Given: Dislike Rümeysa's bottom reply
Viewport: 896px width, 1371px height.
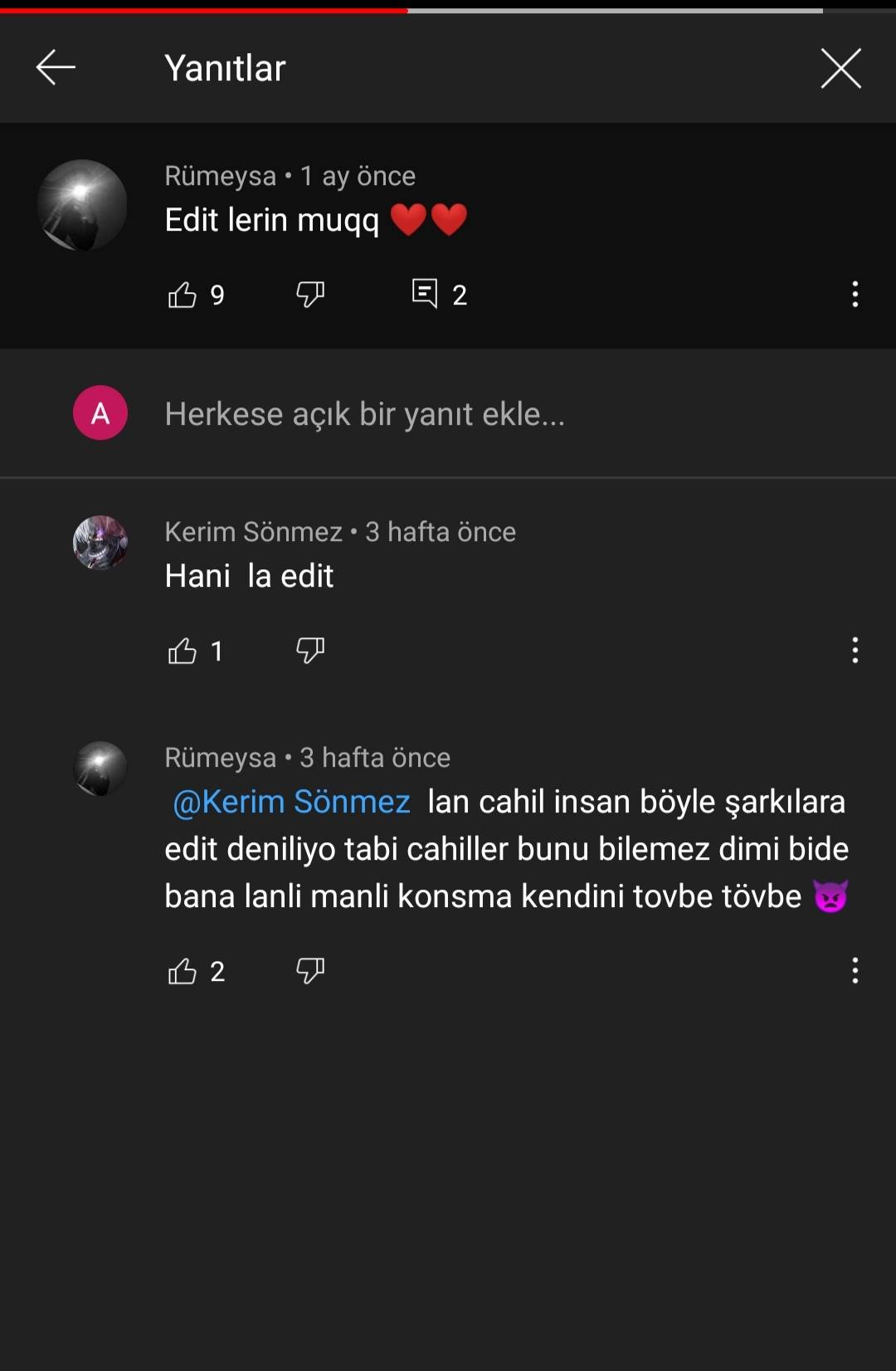Looking at the screenshot, I should point(309,971).
